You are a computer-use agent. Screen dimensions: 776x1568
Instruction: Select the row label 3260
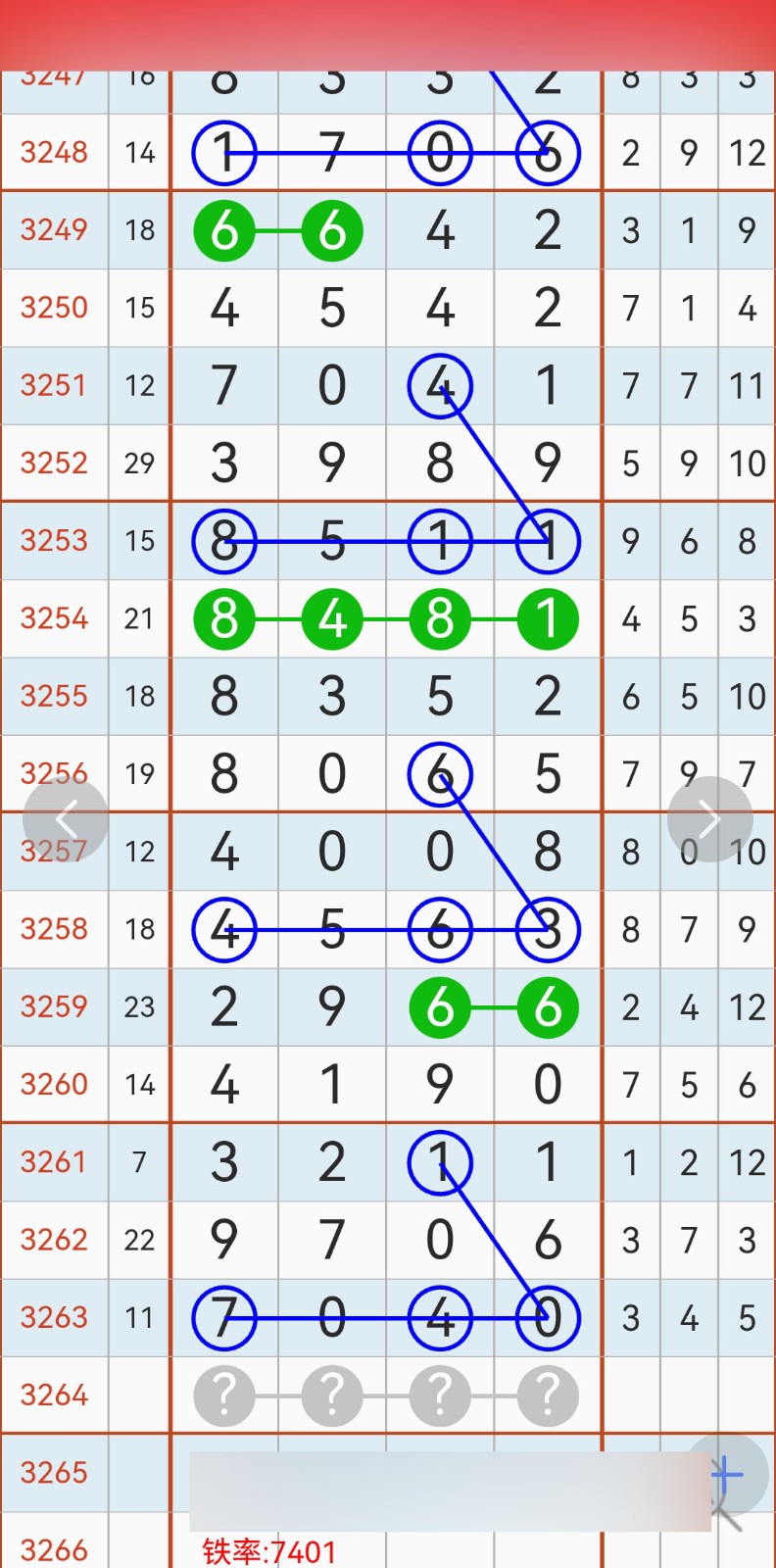coord(54,1084)
